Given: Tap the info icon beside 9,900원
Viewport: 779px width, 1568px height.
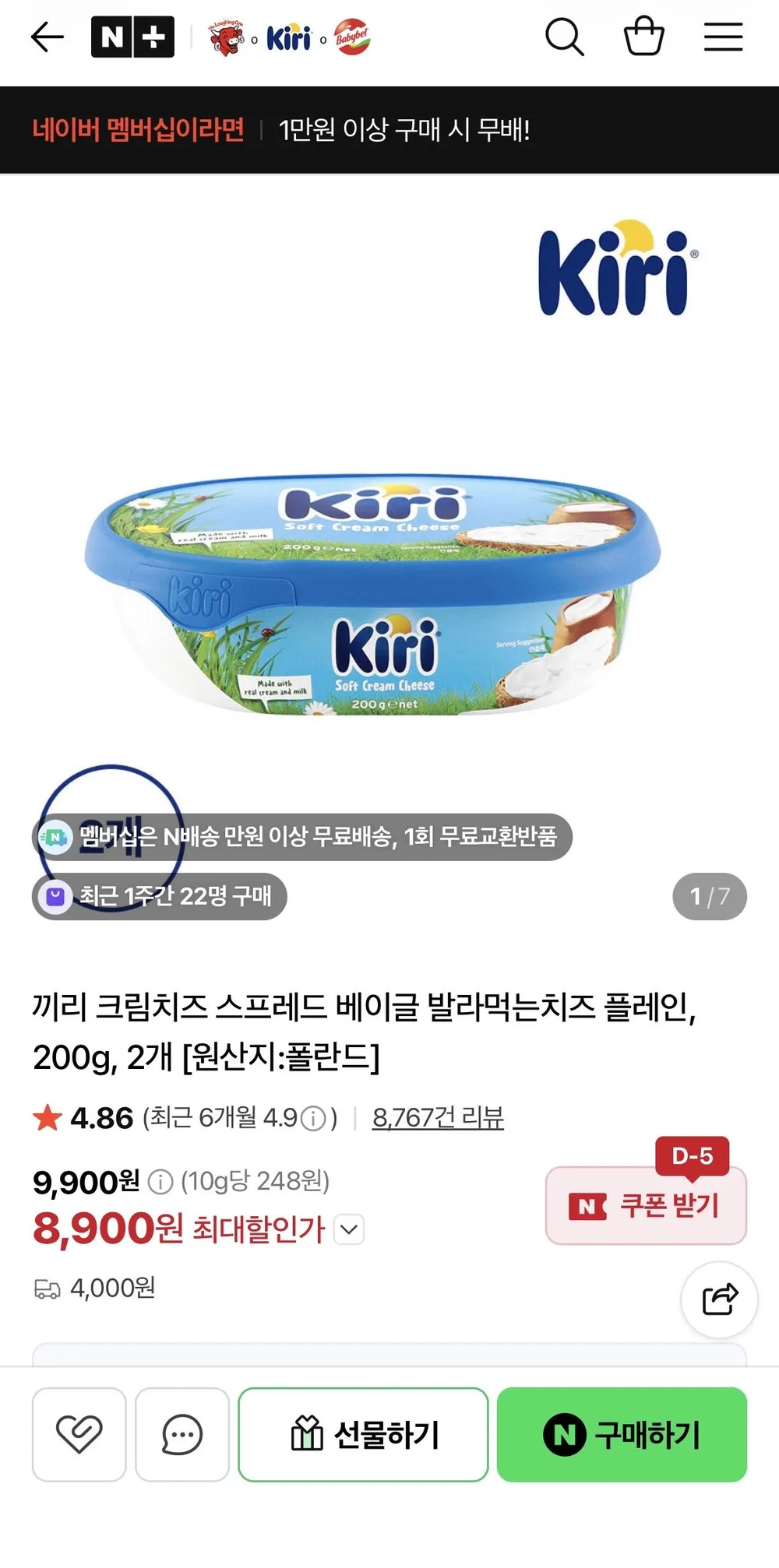Looking at the screenshot, I should (160, 1182).
